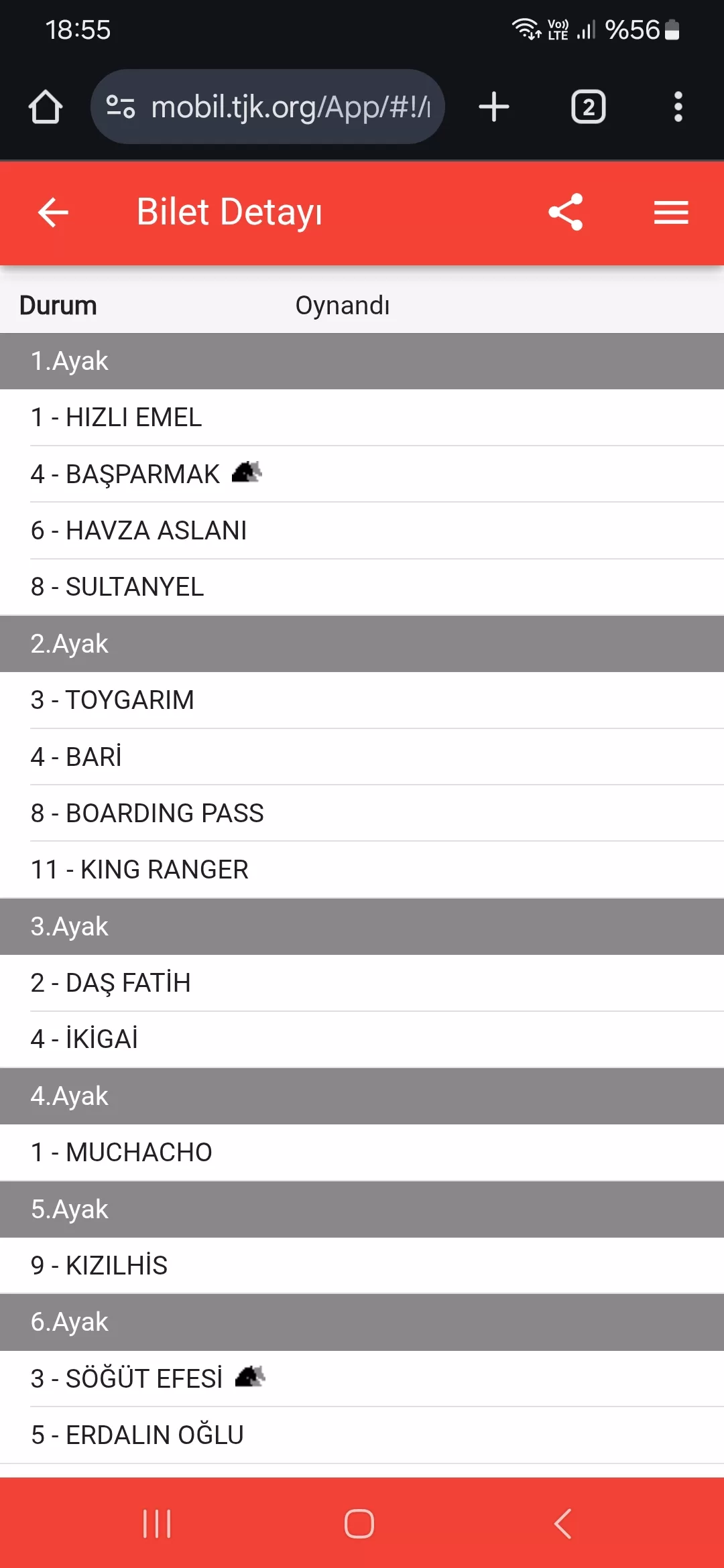Go back from Bilet Detayı
The height and width of the screenshot is (1568, 724).
[53, 213]
